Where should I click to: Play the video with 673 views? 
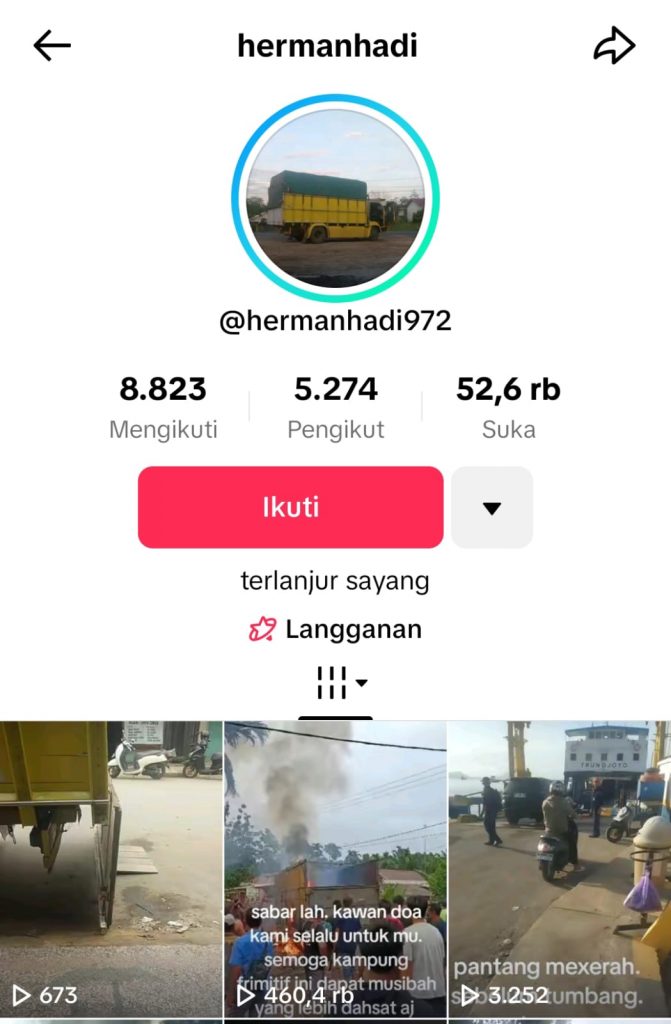coord(111,868)
